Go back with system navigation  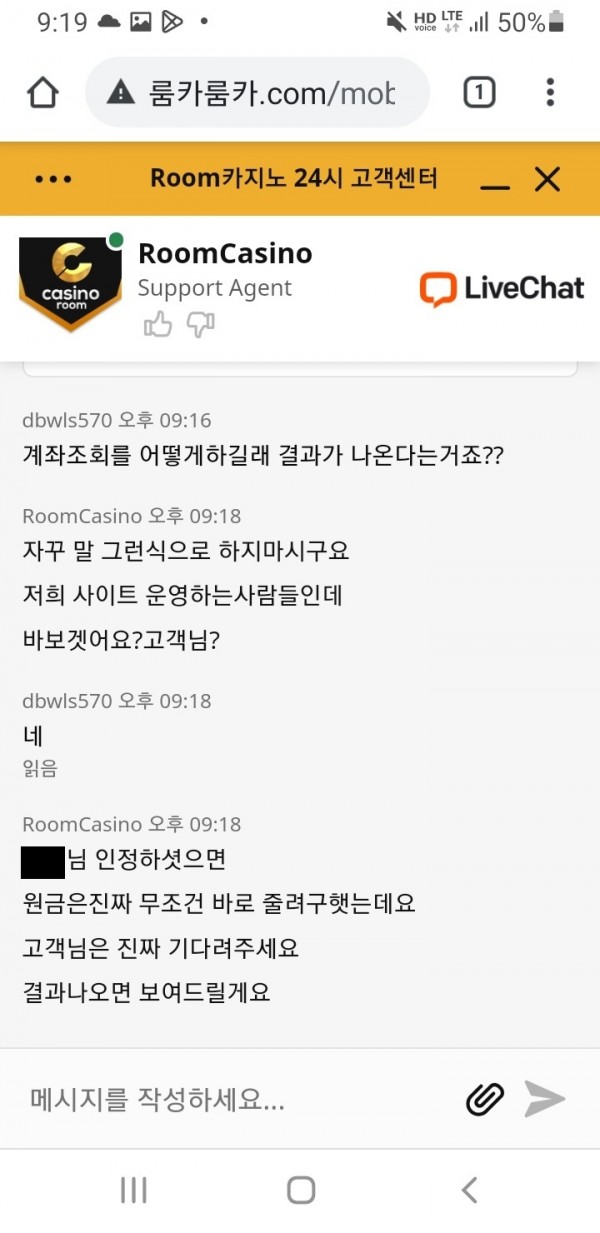469,1190
